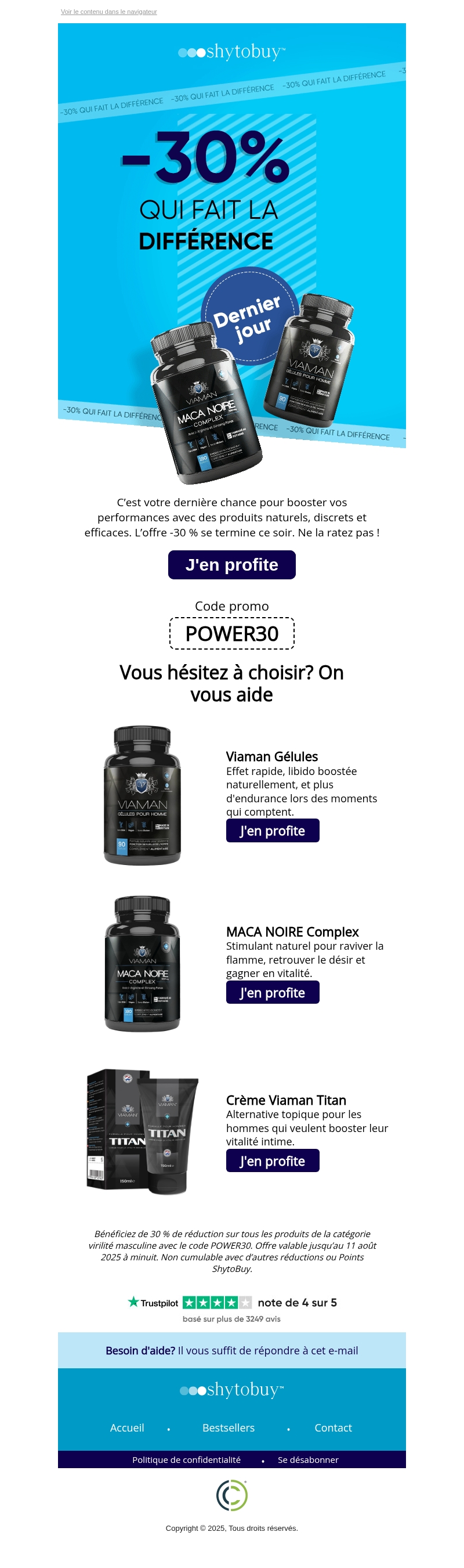
Task: Select Se désabonner to unsubscribe
Action: point(308,1459)
